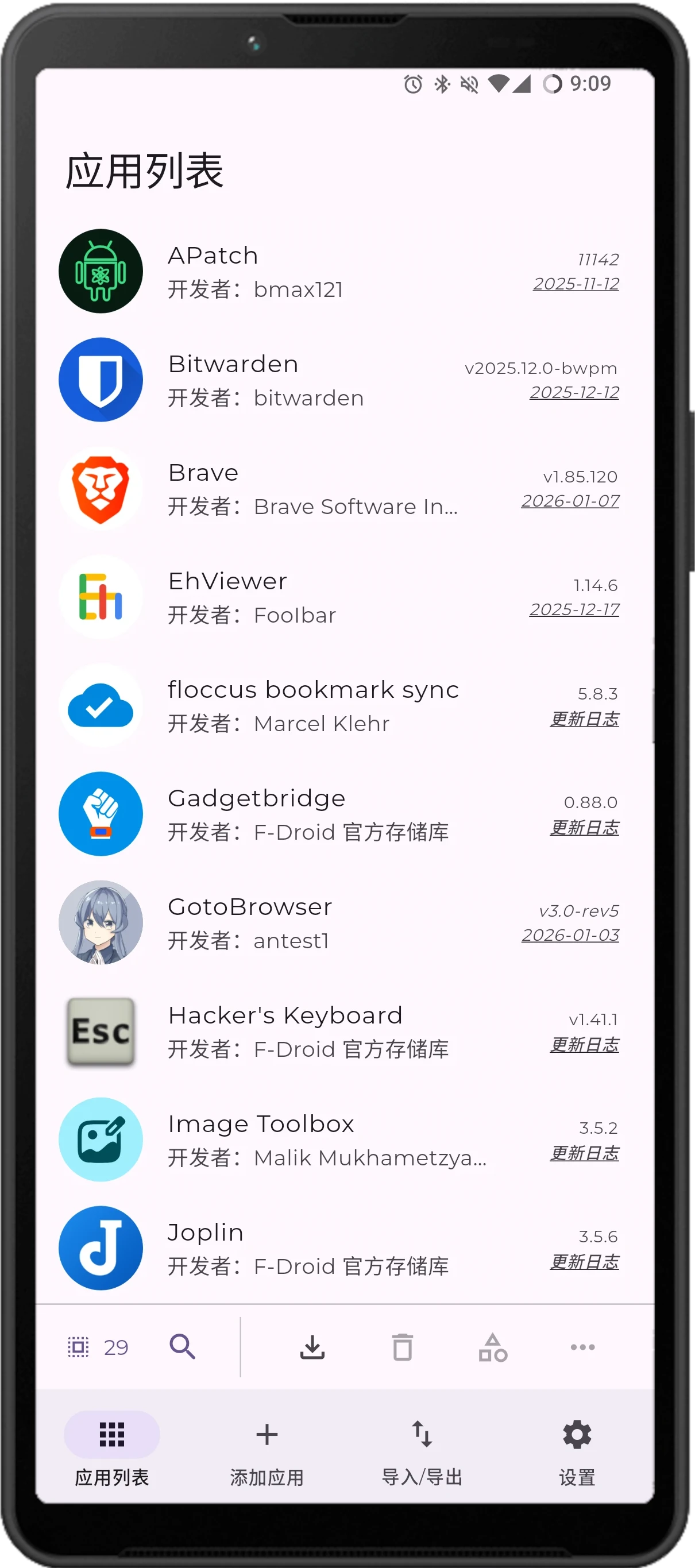Open the category shapes icon
This screenshot has width=695, height=1568.
pyautogui.click(x=492, y=1346)
